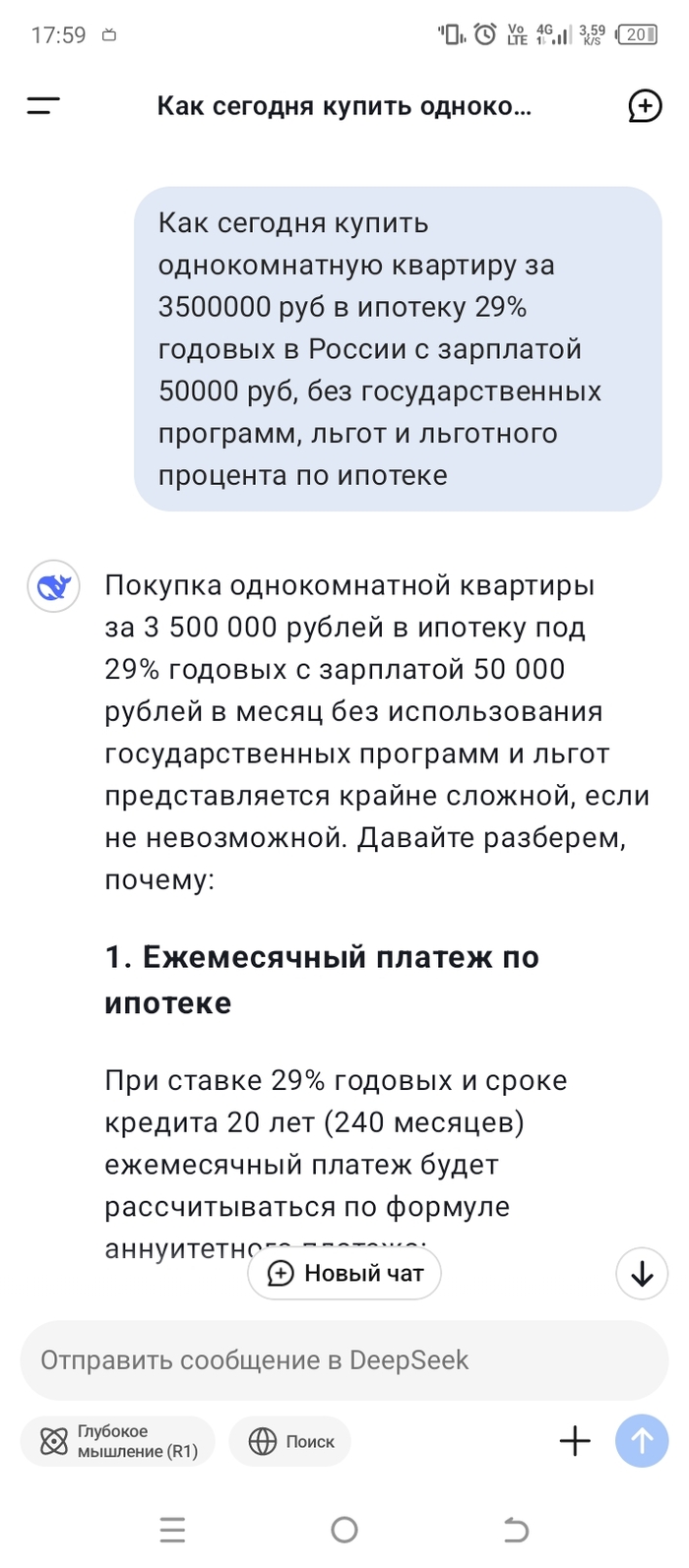The width and height of the screenshot is (689, 1568).
Task: Go back using the system back button
Action: [x=516, y=1529]
